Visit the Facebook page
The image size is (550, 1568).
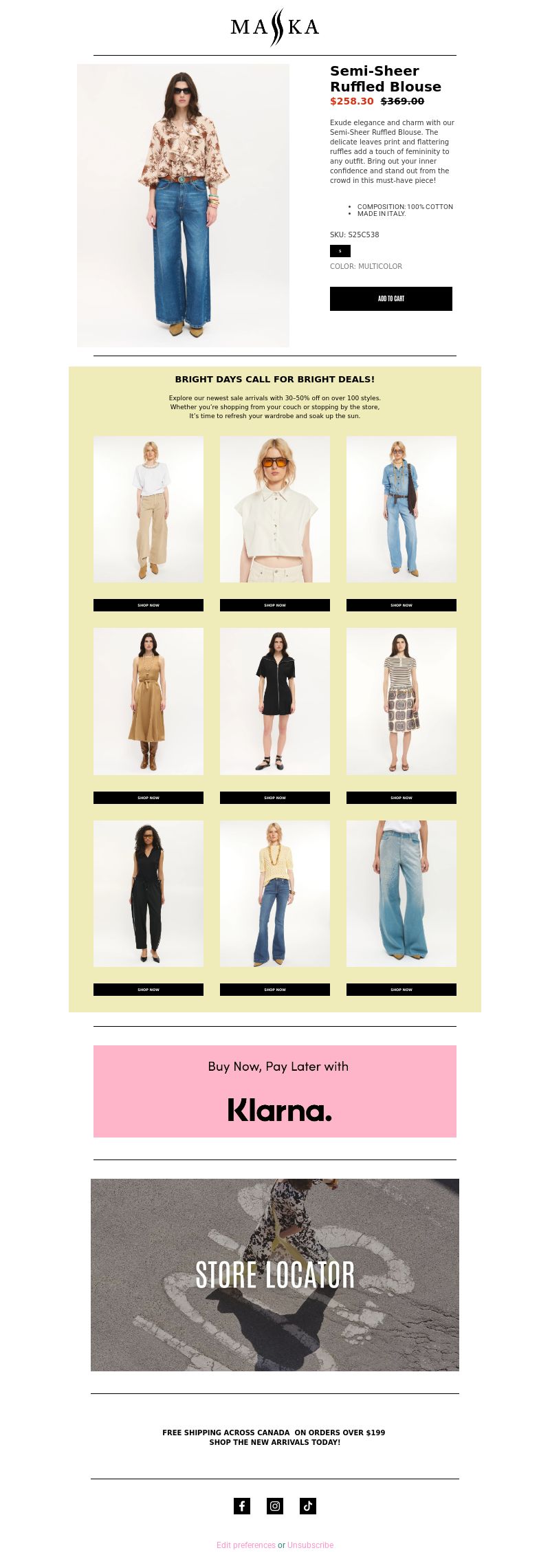pos(242,1506)
